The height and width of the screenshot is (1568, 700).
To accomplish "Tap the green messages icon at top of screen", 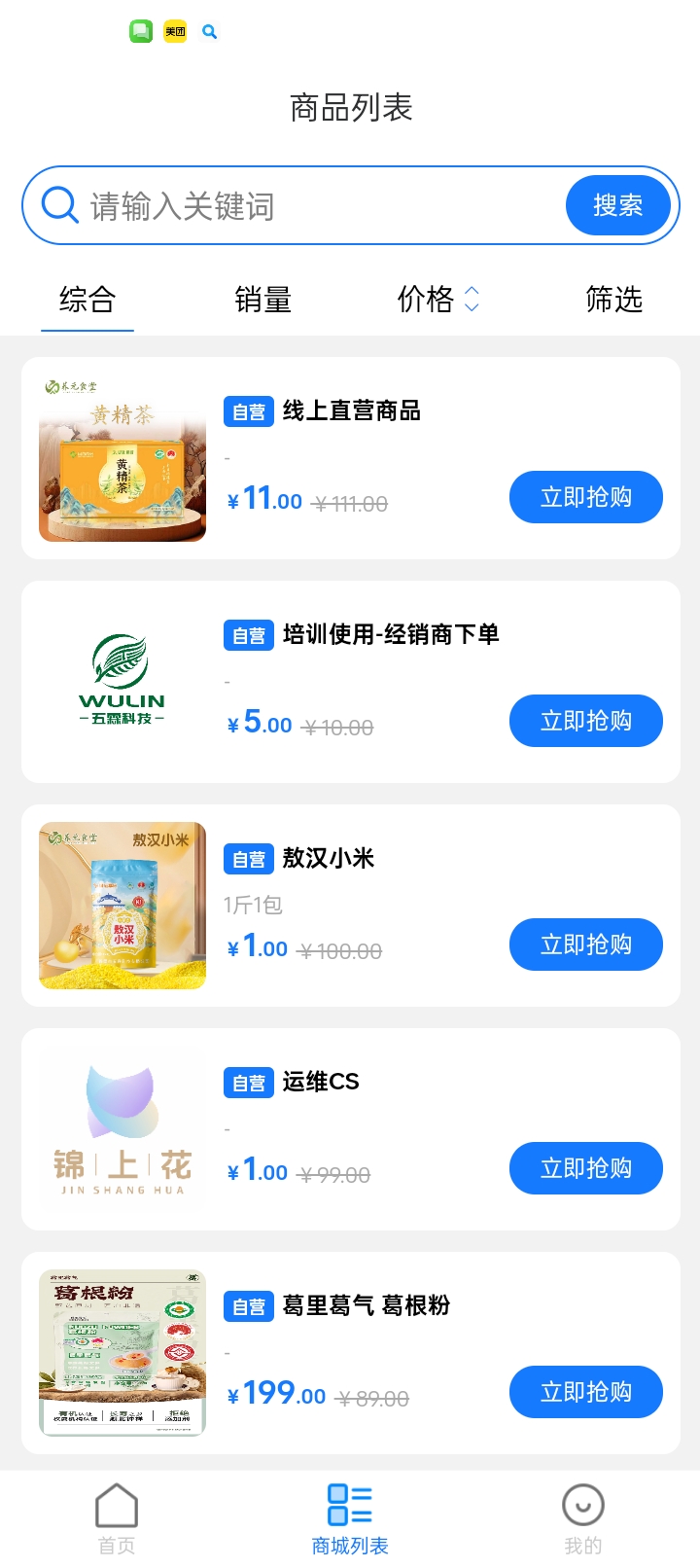I will coord(139,31).
